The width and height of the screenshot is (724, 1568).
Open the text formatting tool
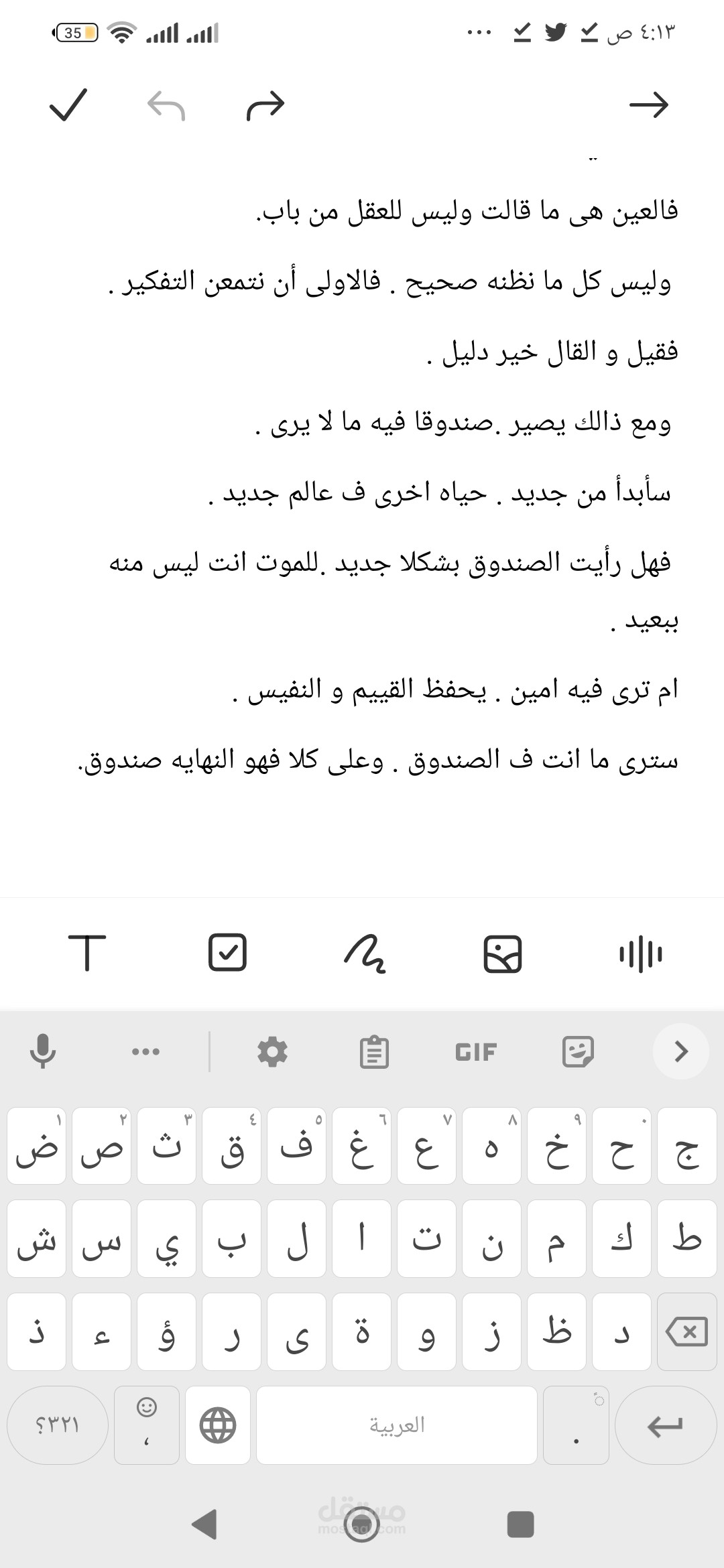[x=87, y=953]
